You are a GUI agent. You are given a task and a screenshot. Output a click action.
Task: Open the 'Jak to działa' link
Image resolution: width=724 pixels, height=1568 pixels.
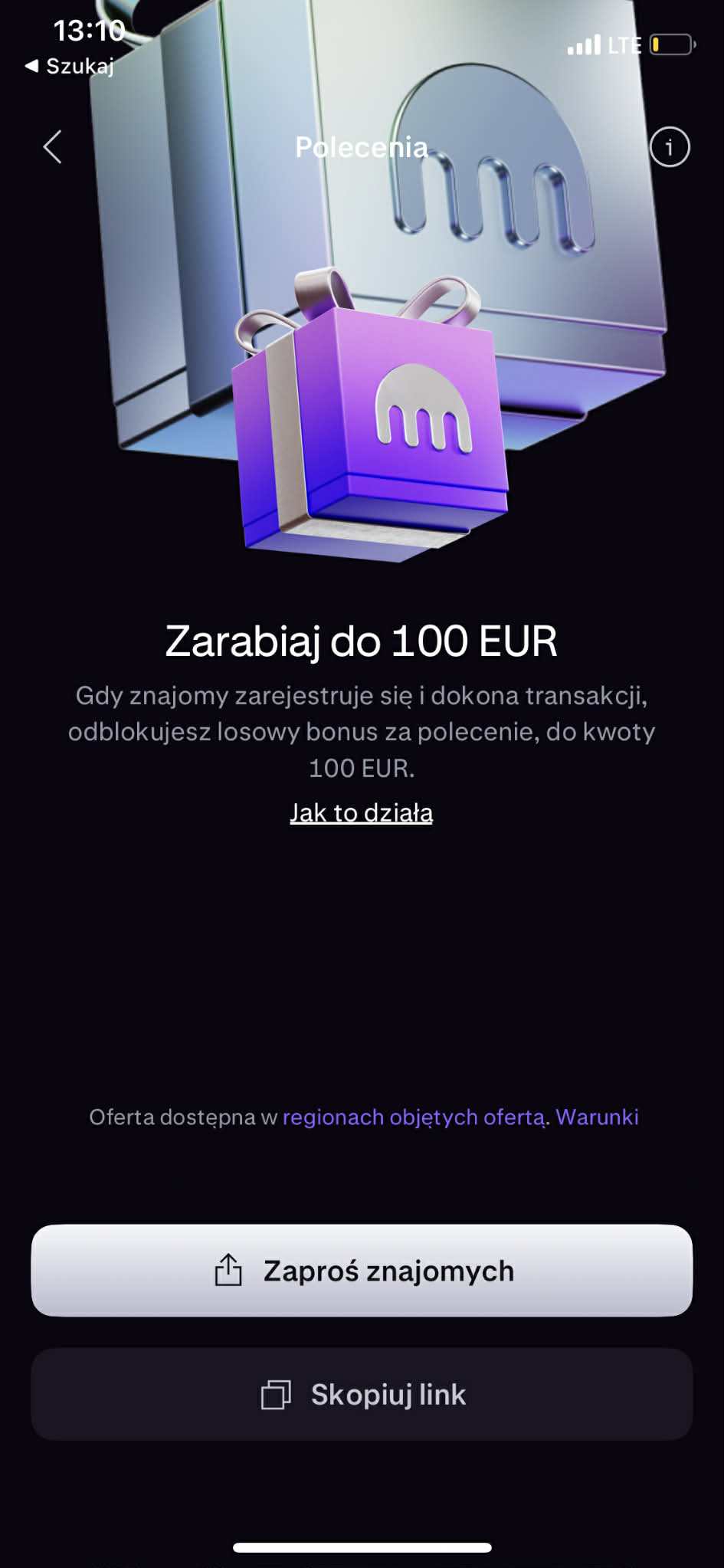[361, 812]
